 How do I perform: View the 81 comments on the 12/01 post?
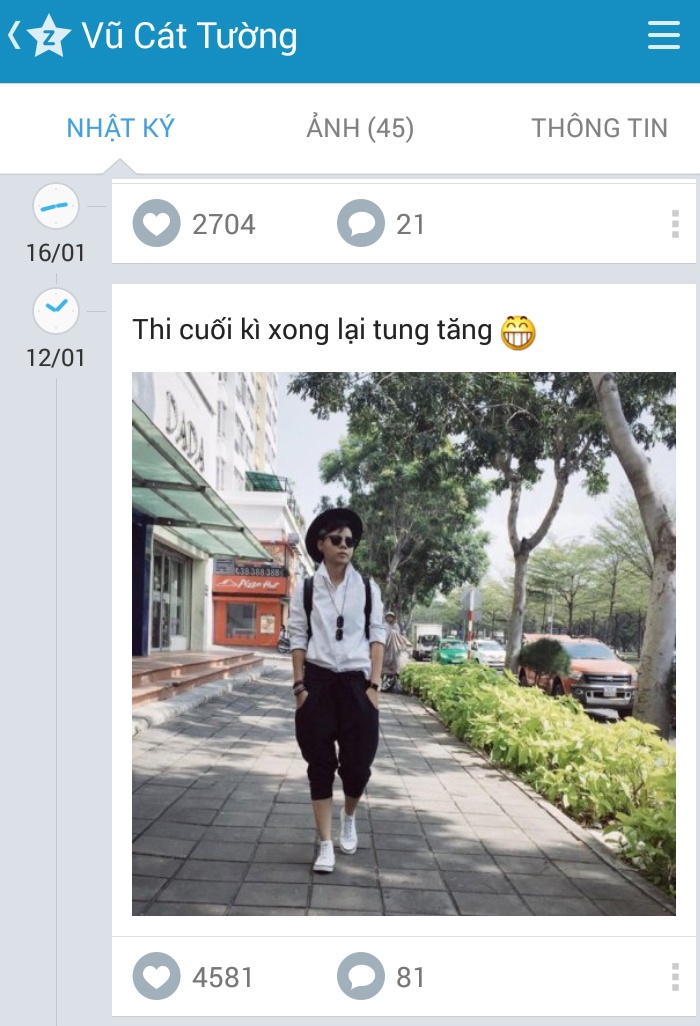point(361,977)
